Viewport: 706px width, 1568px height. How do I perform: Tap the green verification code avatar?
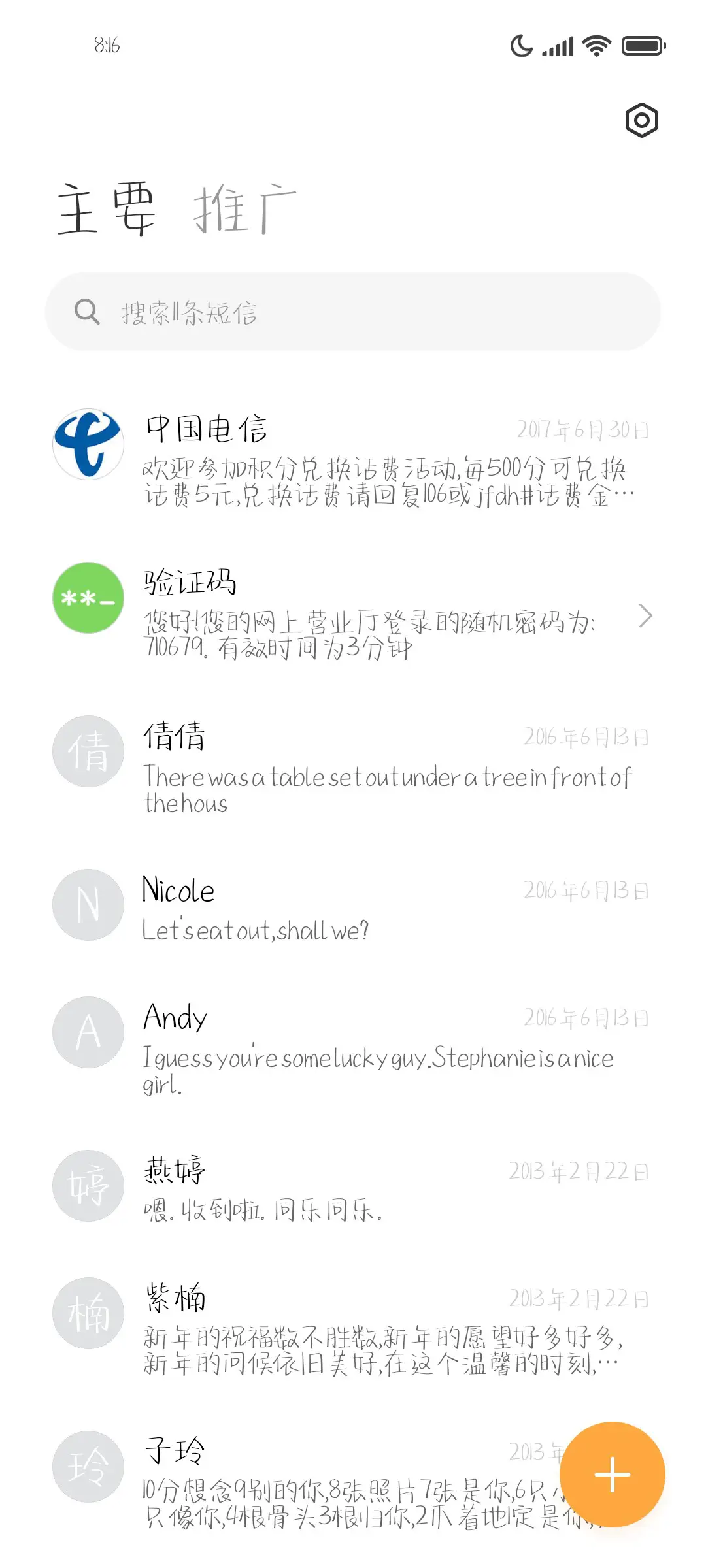coord(88,598)
